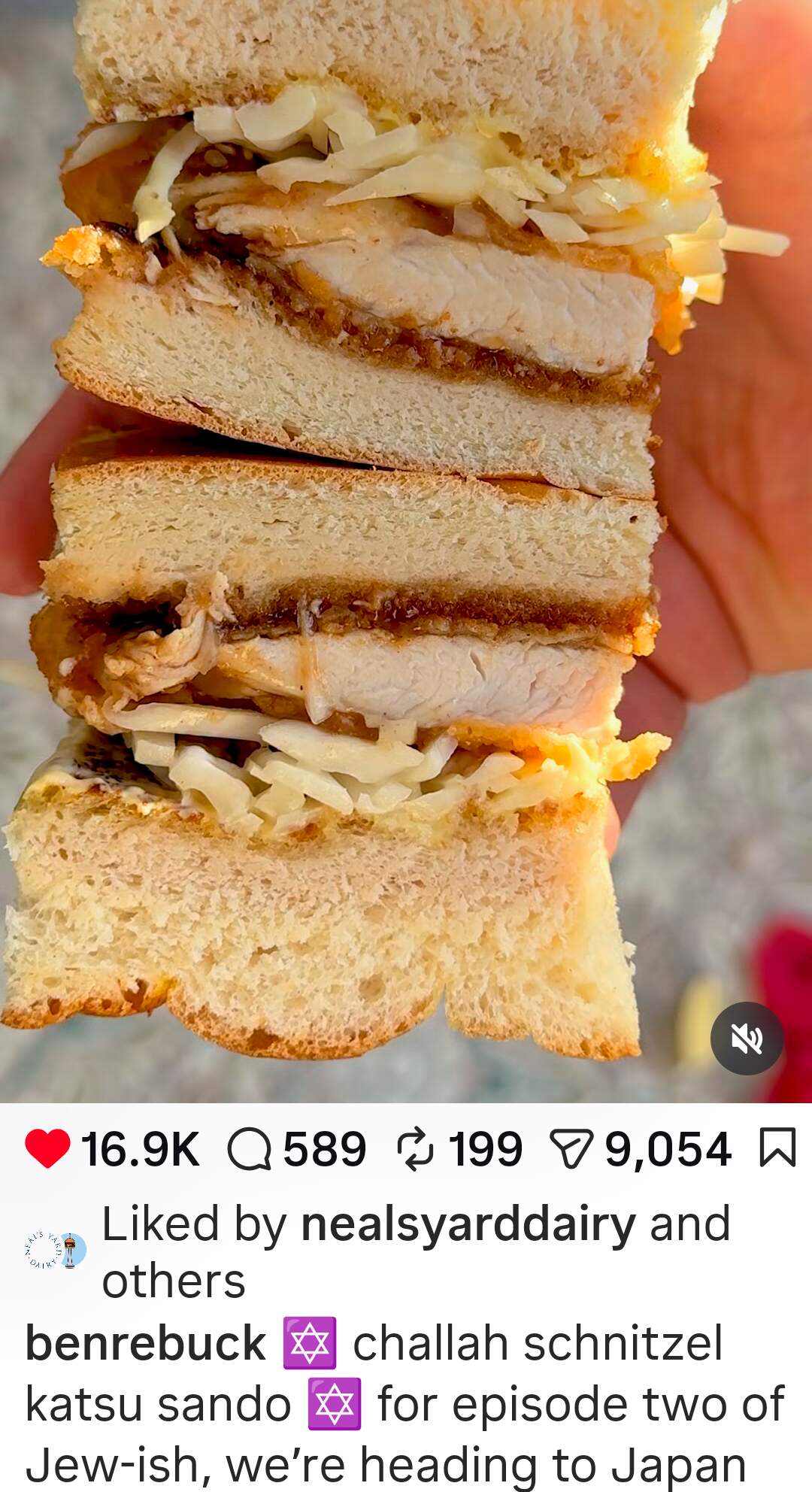Bookmark this post
The image size is (812, 1492).
click(777, 1148)
